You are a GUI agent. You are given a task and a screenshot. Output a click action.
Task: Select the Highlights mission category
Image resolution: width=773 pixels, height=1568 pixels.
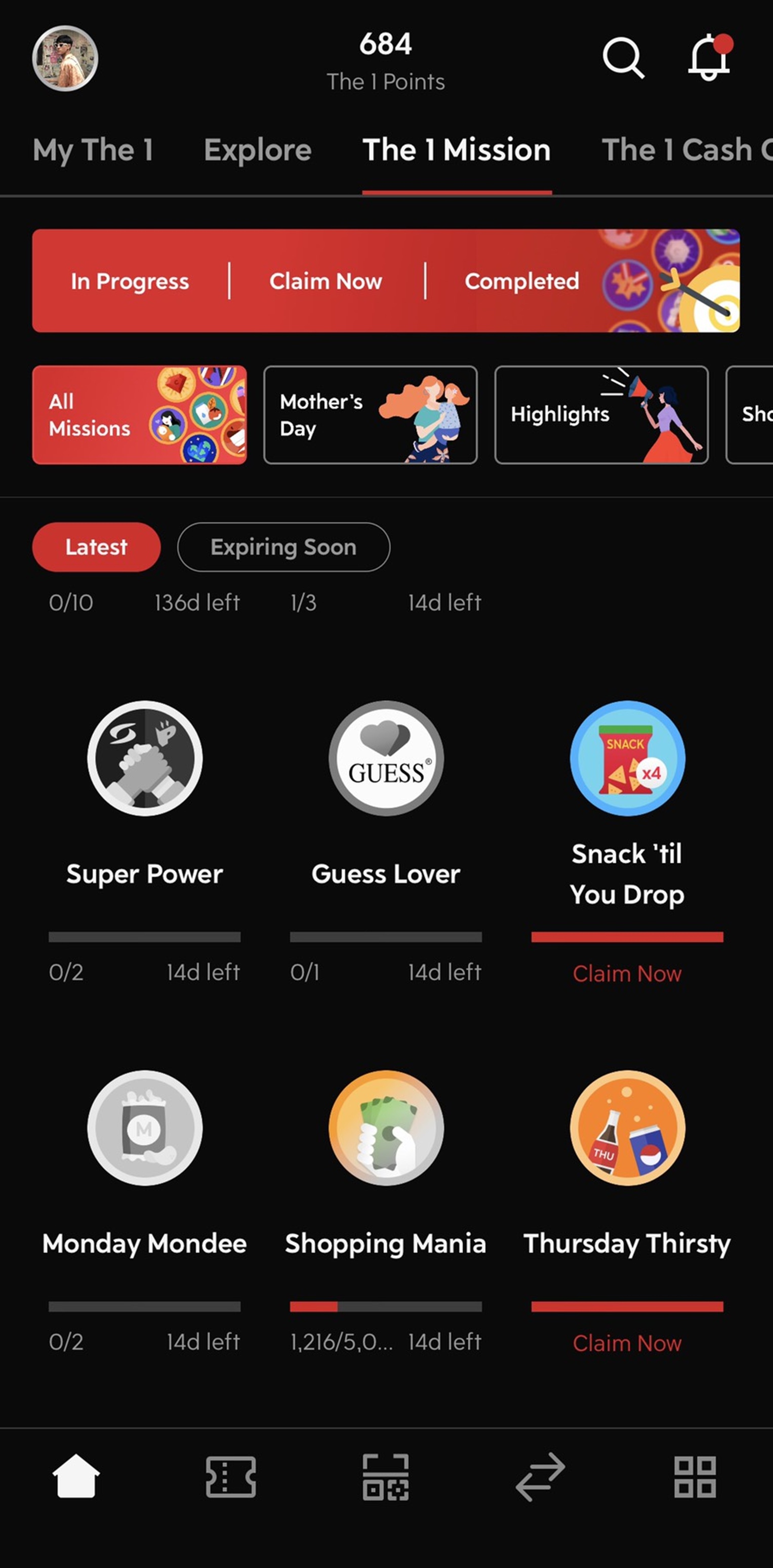click(x=601, y=415)
